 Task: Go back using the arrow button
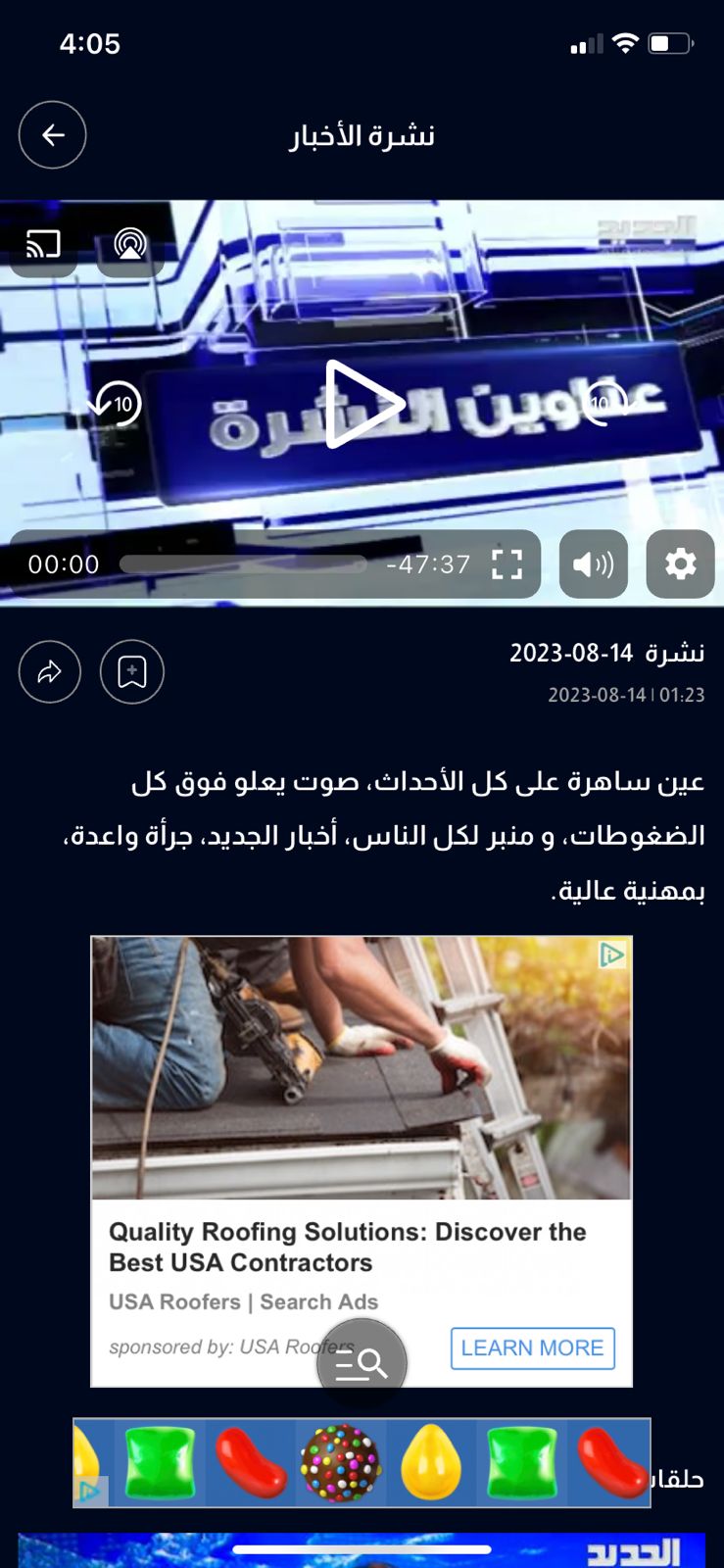click(x=53, y=135)
